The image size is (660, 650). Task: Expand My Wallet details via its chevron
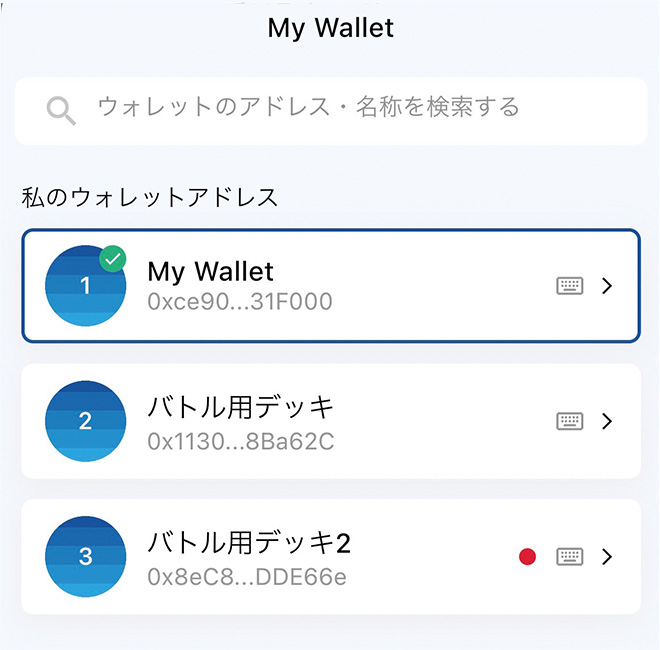coord(607,286)
